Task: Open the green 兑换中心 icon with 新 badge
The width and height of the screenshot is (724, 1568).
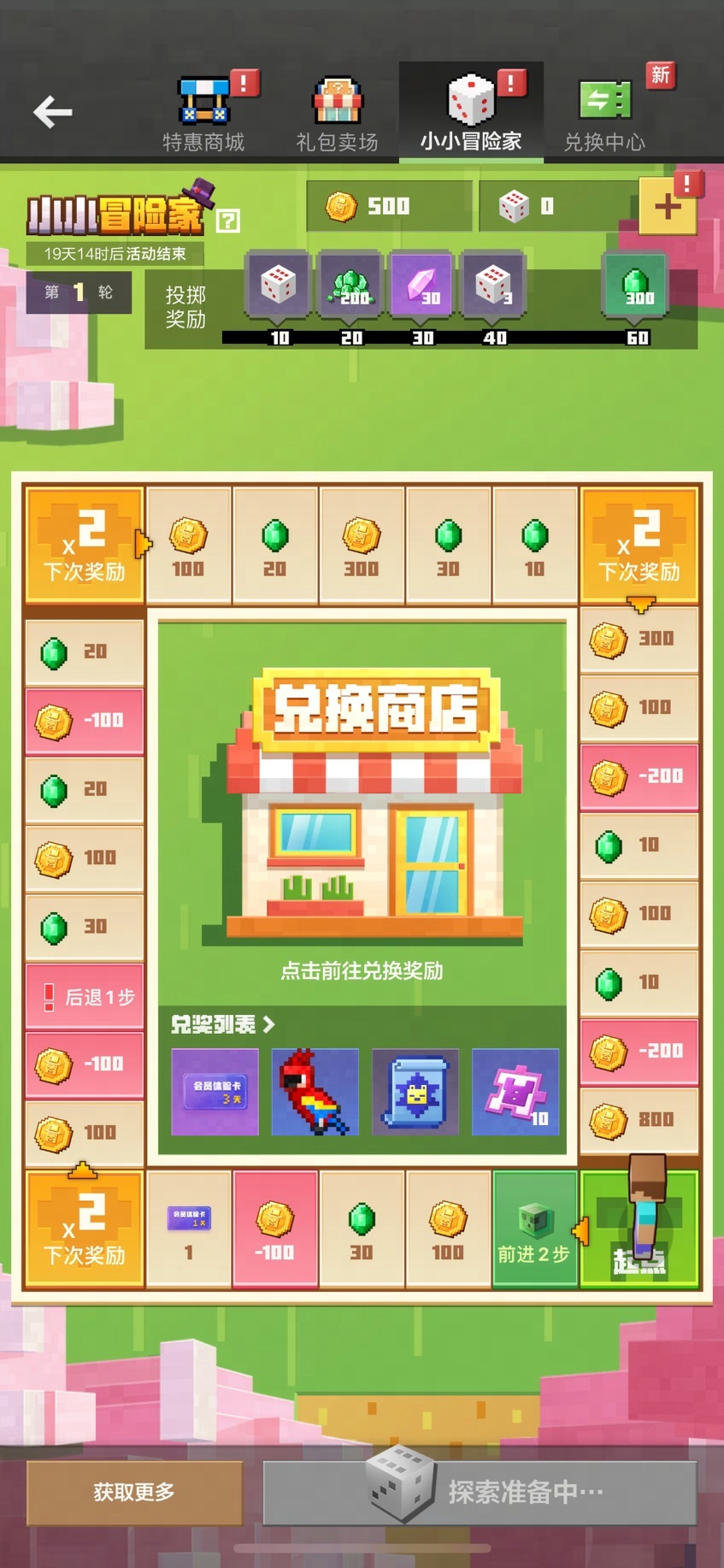Action: (606, 101)
